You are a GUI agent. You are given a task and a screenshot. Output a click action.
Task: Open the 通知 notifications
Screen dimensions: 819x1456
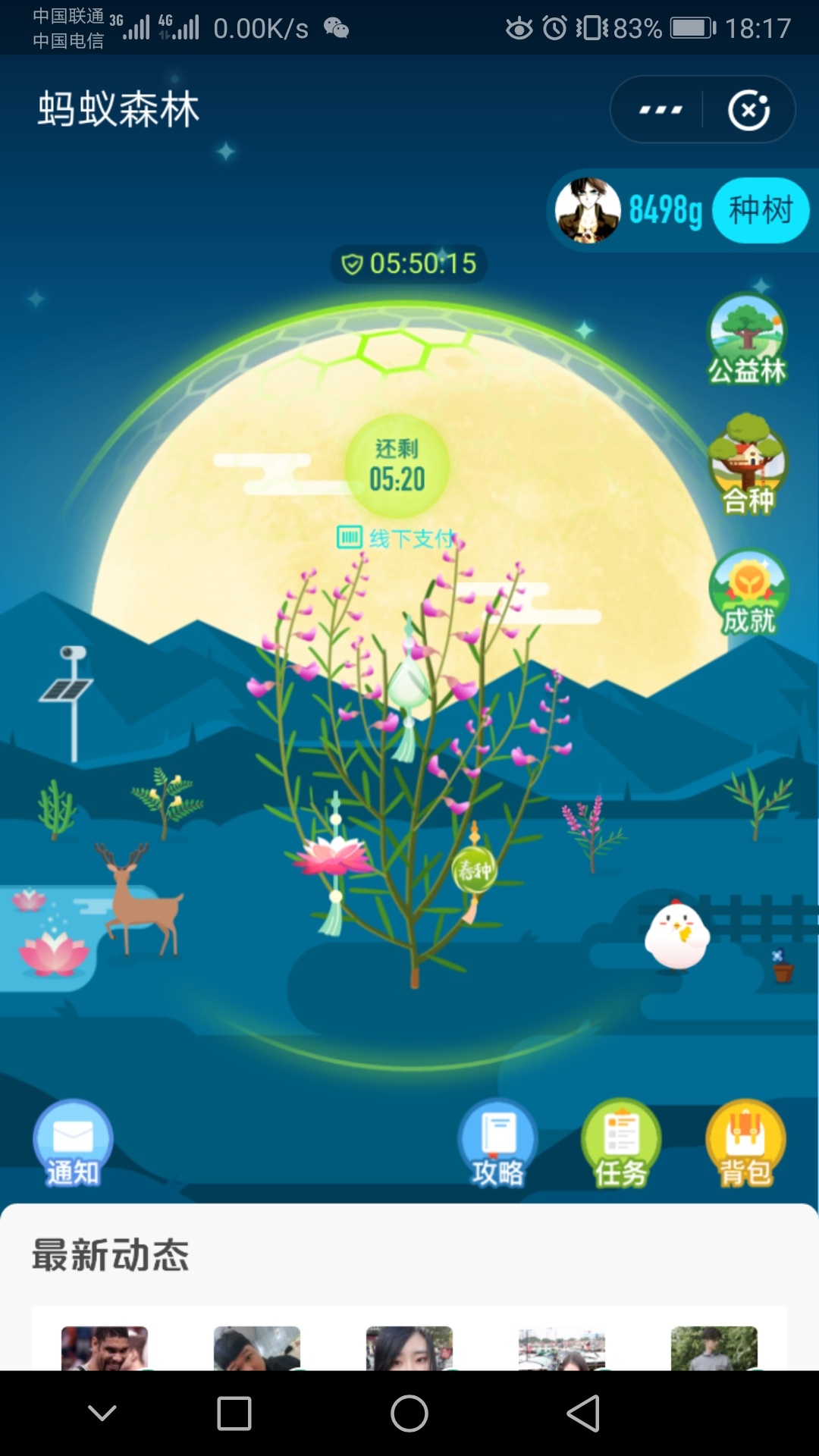click(73, 1143)
